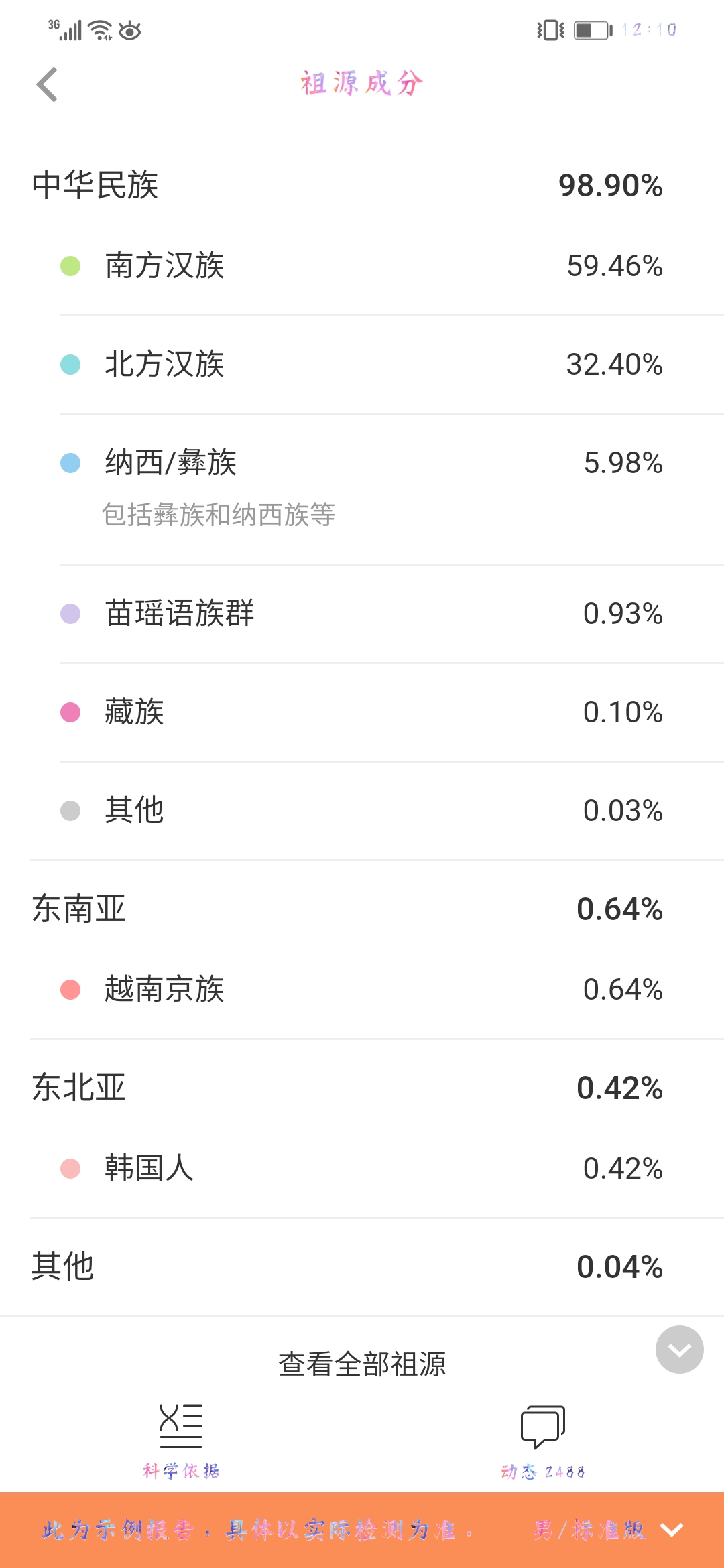Tap 查看全部祖源 to view all ancestry

tap(362, 1364)
